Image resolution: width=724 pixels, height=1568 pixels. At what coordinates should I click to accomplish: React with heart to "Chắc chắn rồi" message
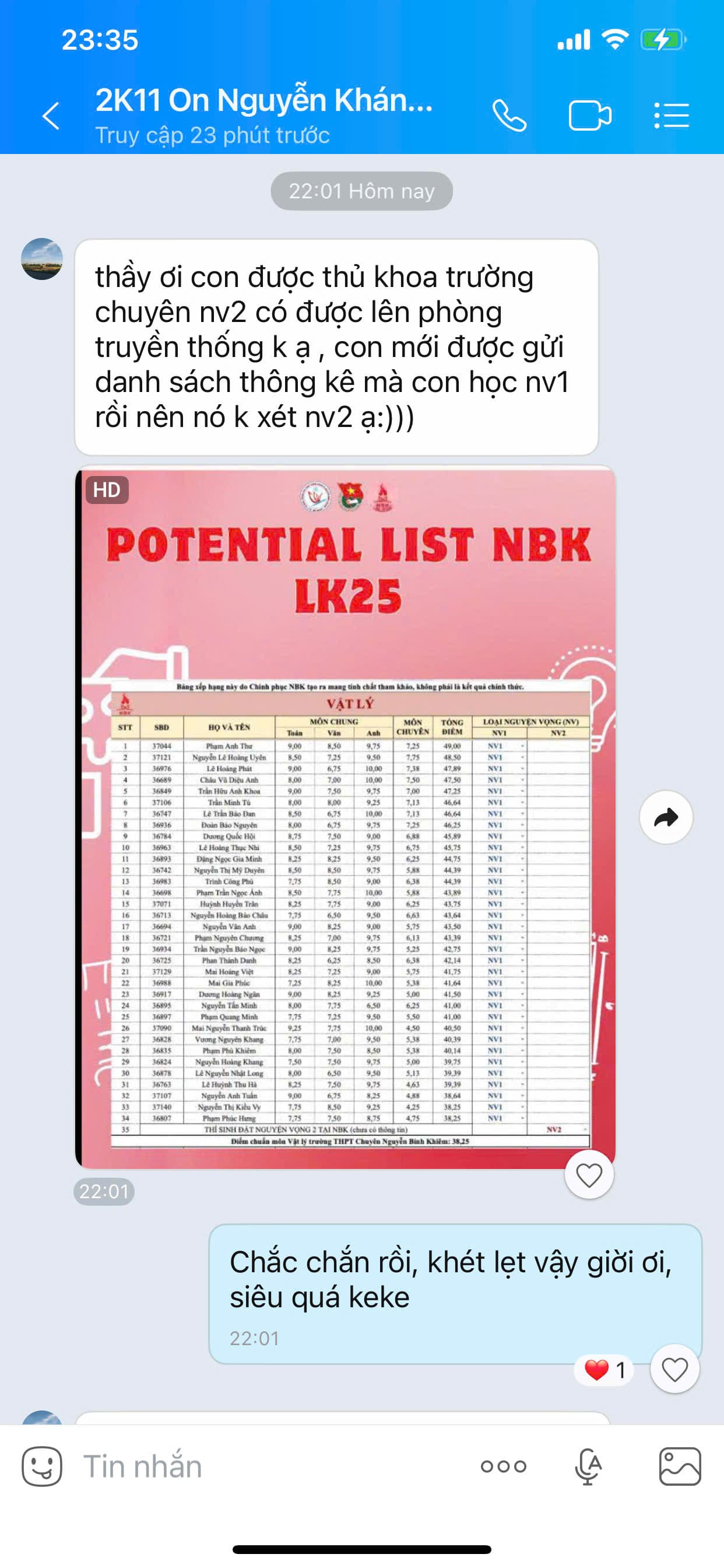[x=674, y=1369]
